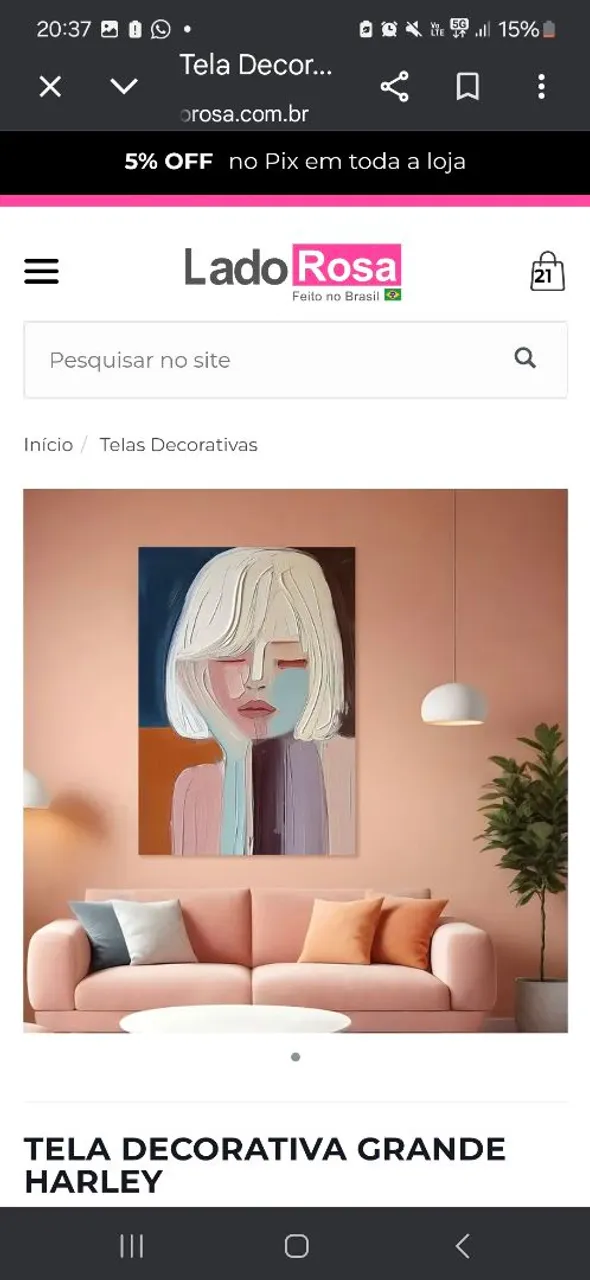Expand the browser tab dropdown chevron
This screenshot has height=1280, width=590.
(124, 87)
